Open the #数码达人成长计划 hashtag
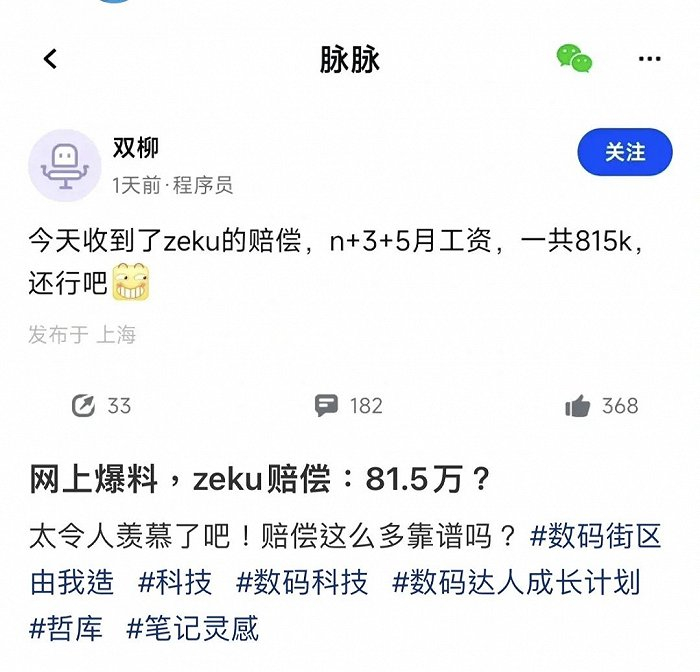 tap(515, 581)
